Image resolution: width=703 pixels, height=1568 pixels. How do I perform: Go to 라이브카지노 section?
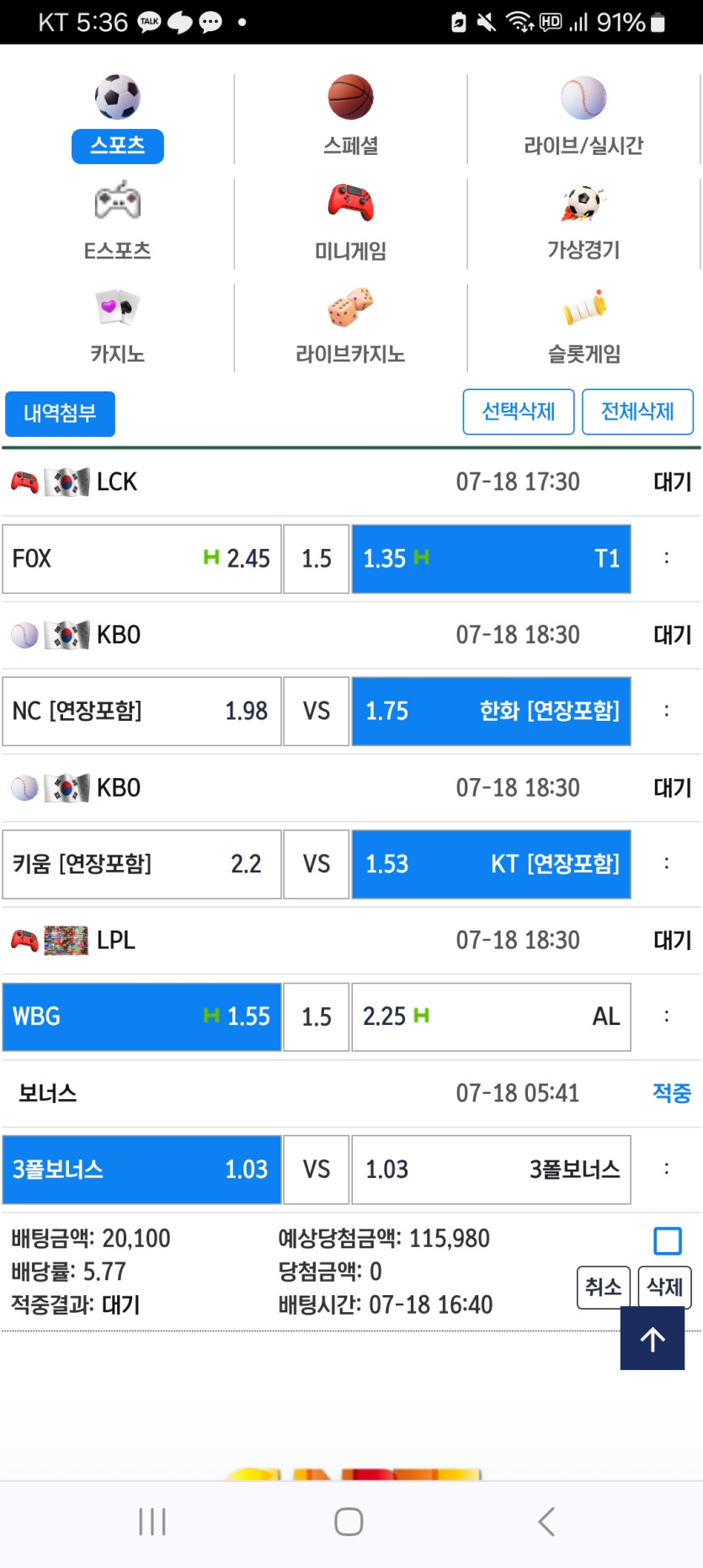click(x=350, y=327)
